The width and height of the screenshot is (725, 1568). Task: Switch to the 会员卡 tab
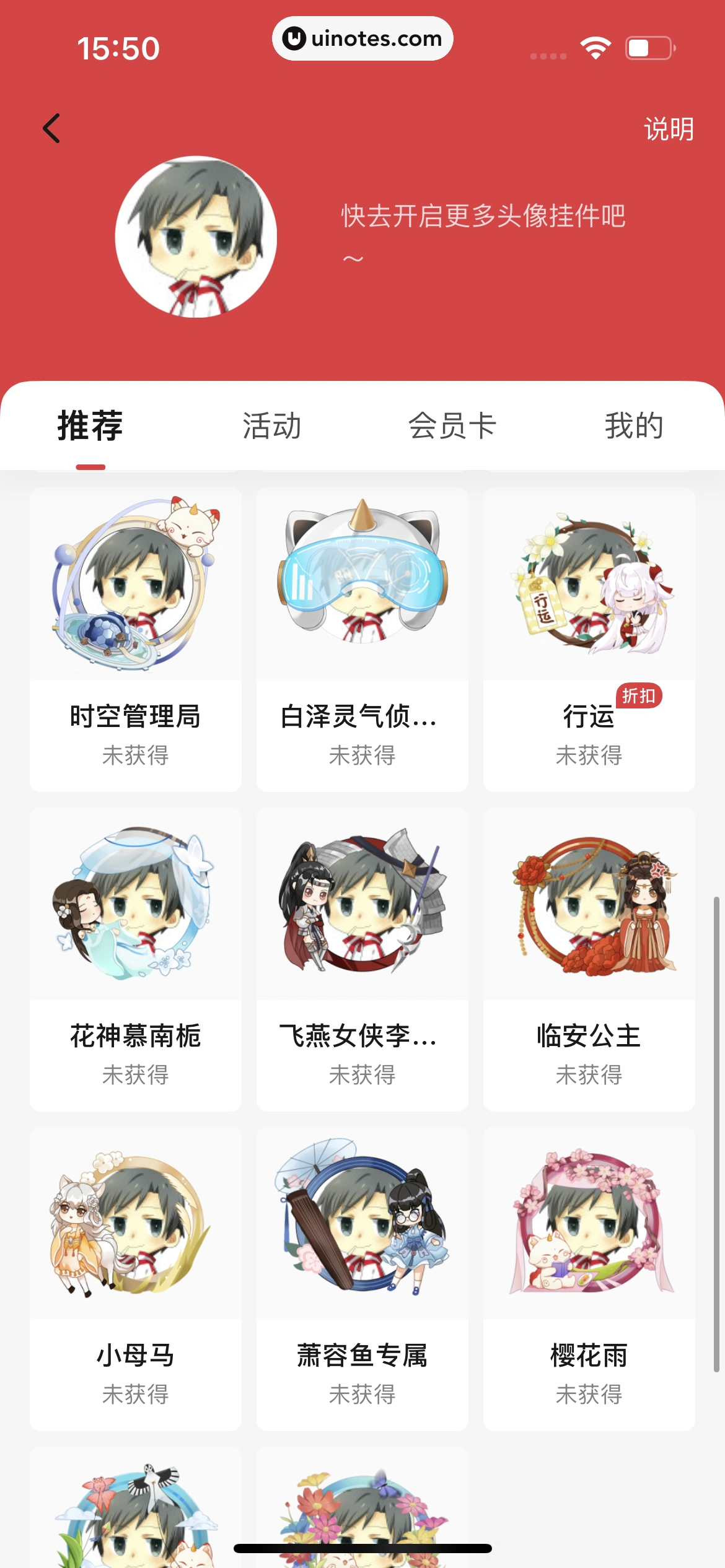[453, 426]
